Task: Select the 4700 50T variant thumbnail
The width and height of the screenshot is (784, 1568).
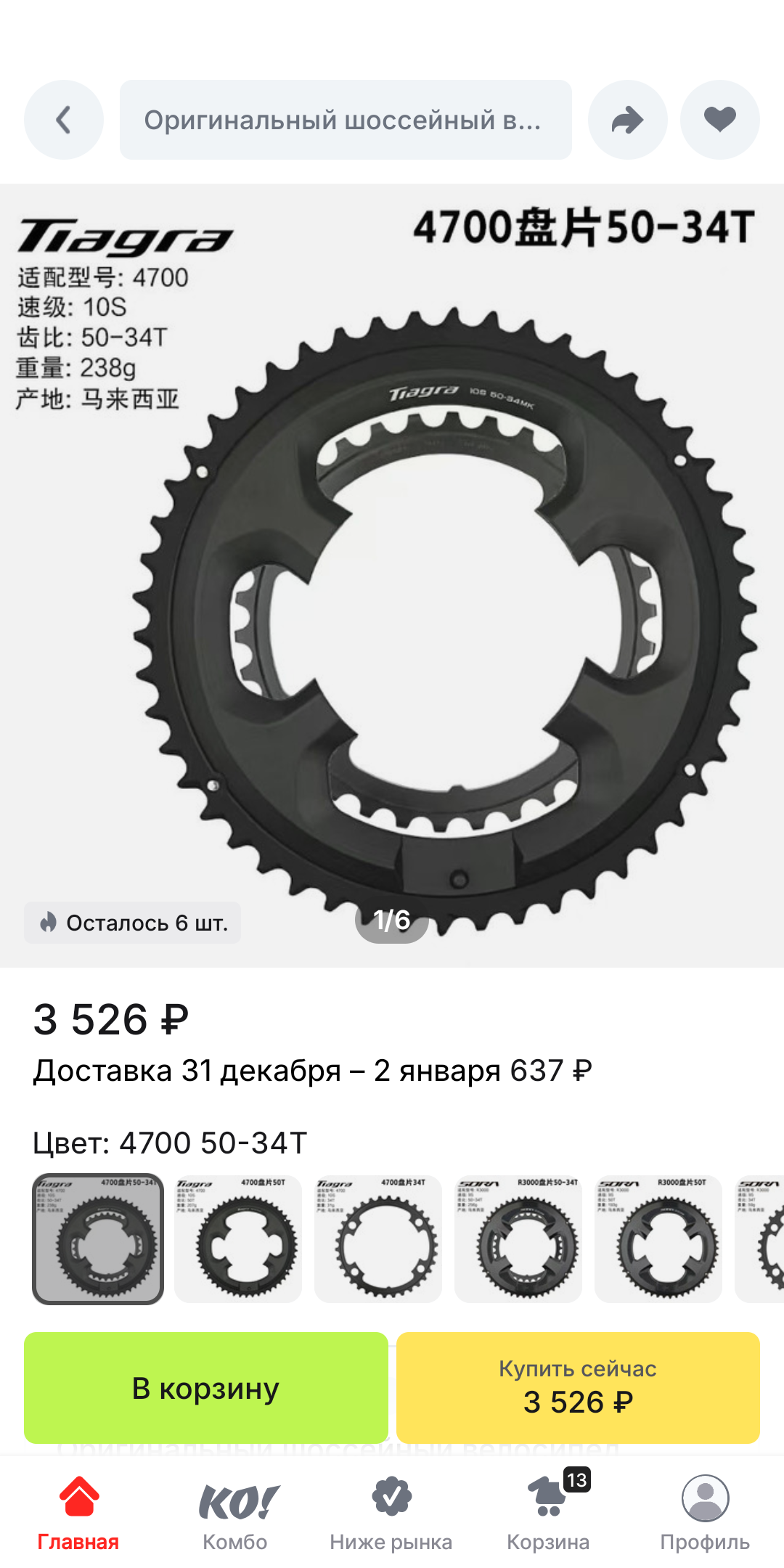Action: 238,1239
